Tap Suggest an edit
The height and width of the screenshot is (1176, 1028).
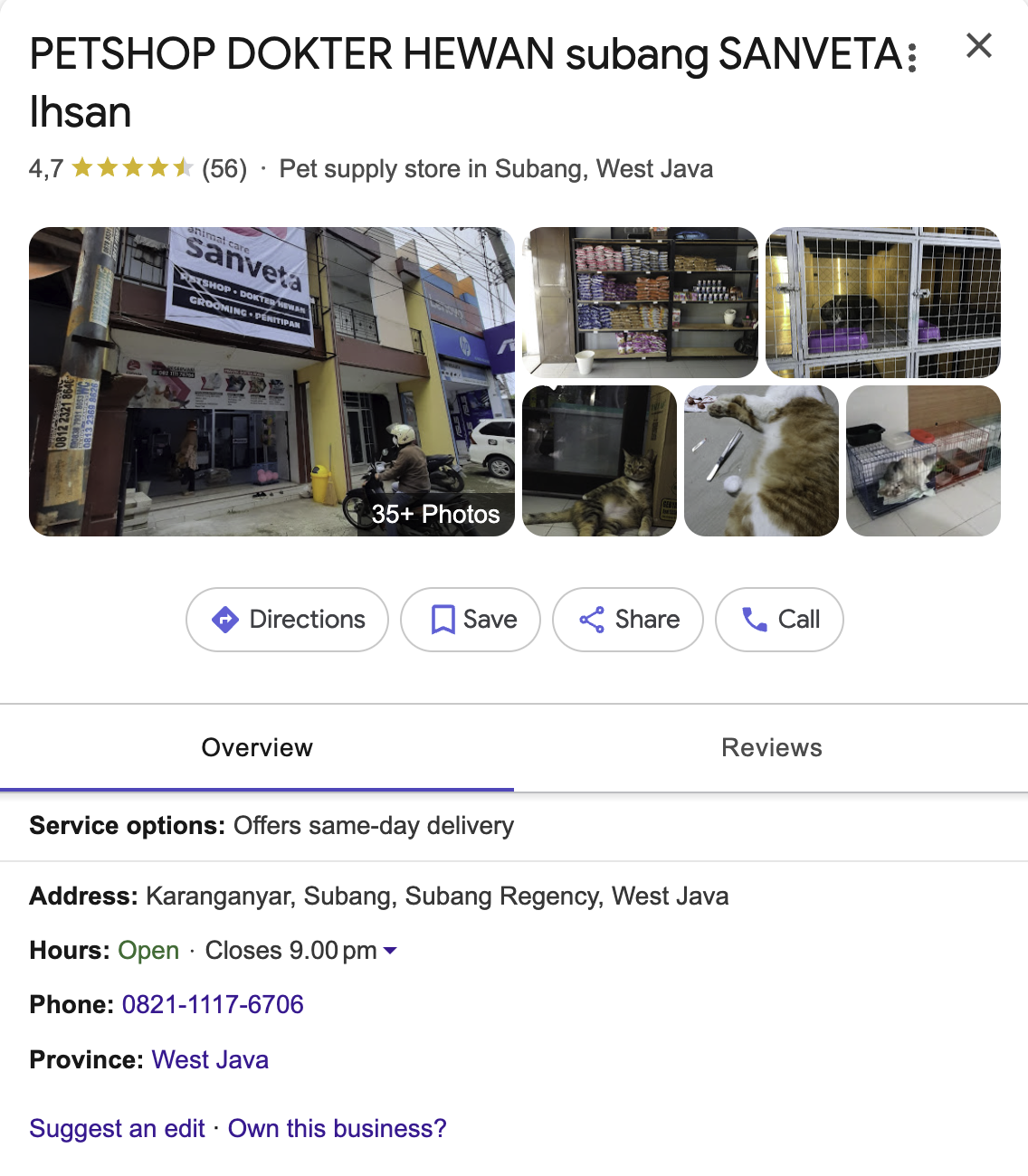coord(117,1129)
